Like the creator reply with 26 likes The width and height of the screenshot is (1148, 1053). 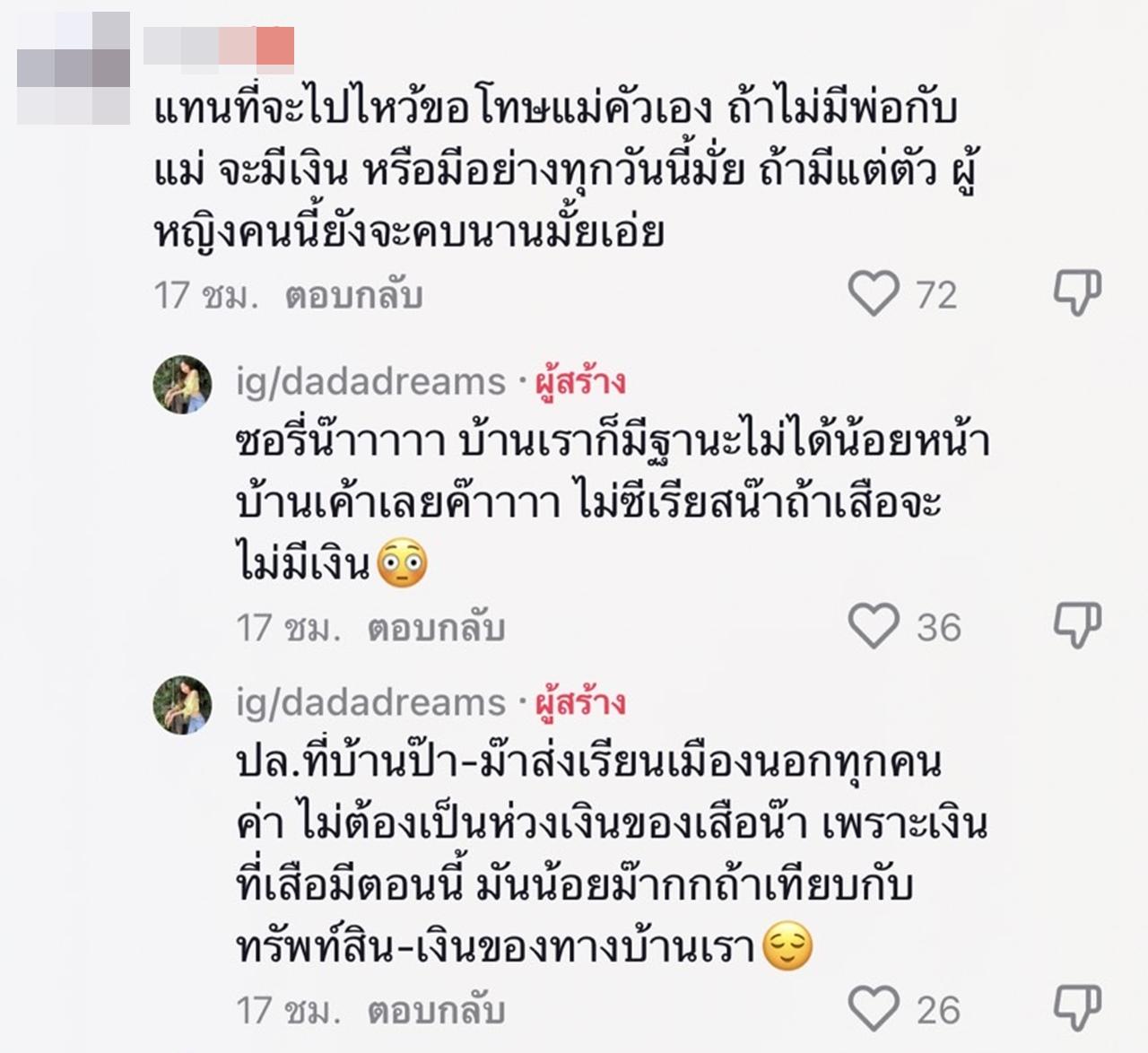pos(874,1009)
